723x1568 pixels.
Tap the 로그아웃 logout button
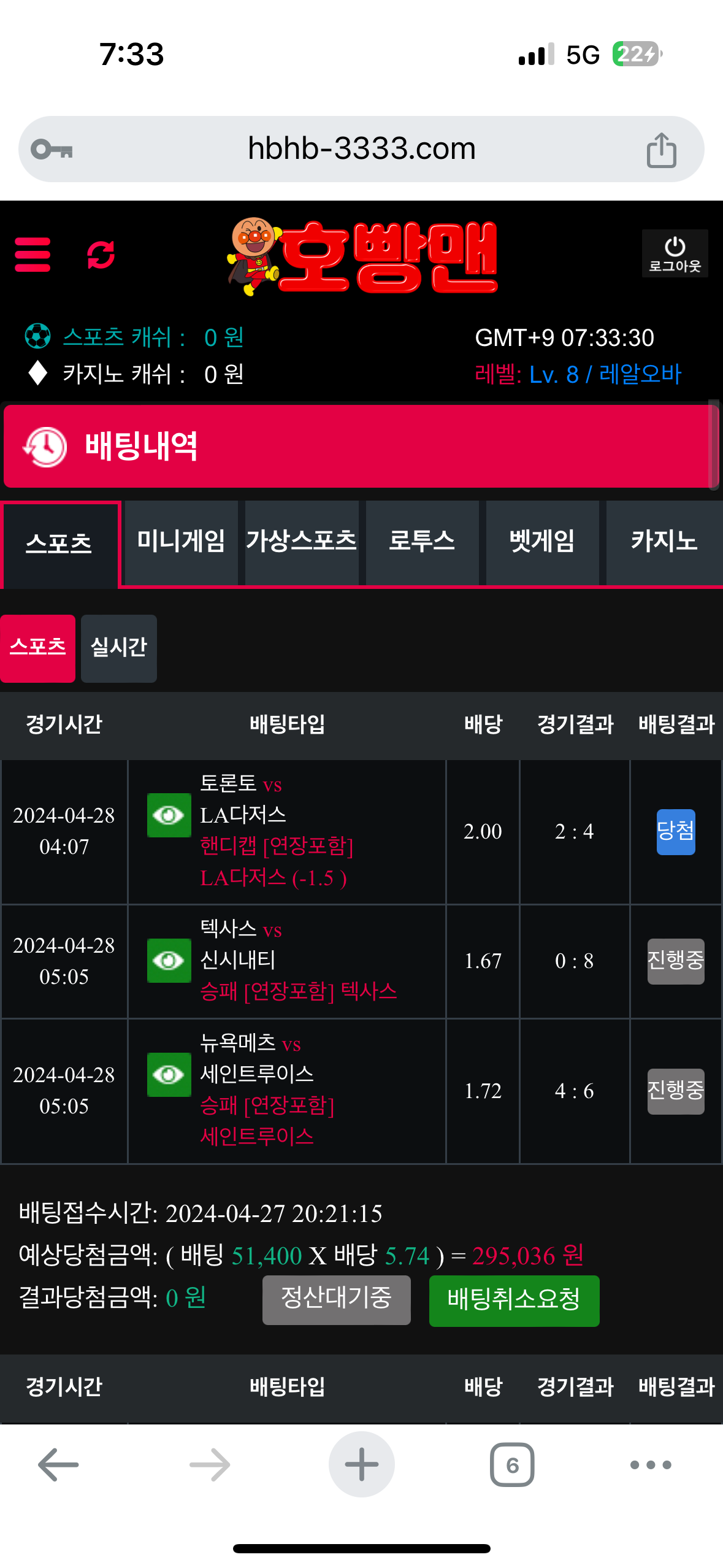[675, 254]
